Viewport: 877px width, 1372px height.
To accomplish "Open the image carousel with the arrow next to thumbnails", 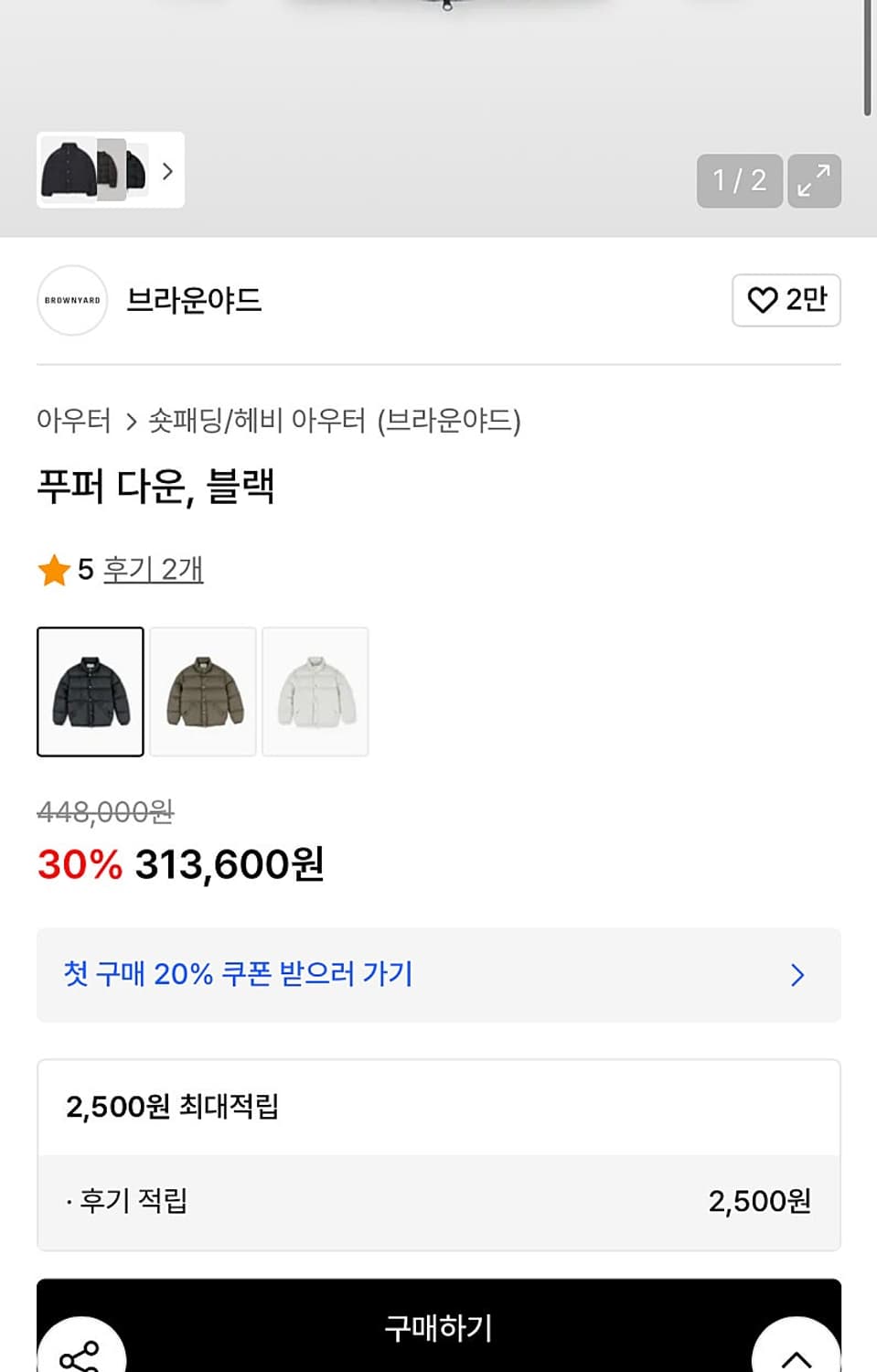I will (x=167, y=171).
